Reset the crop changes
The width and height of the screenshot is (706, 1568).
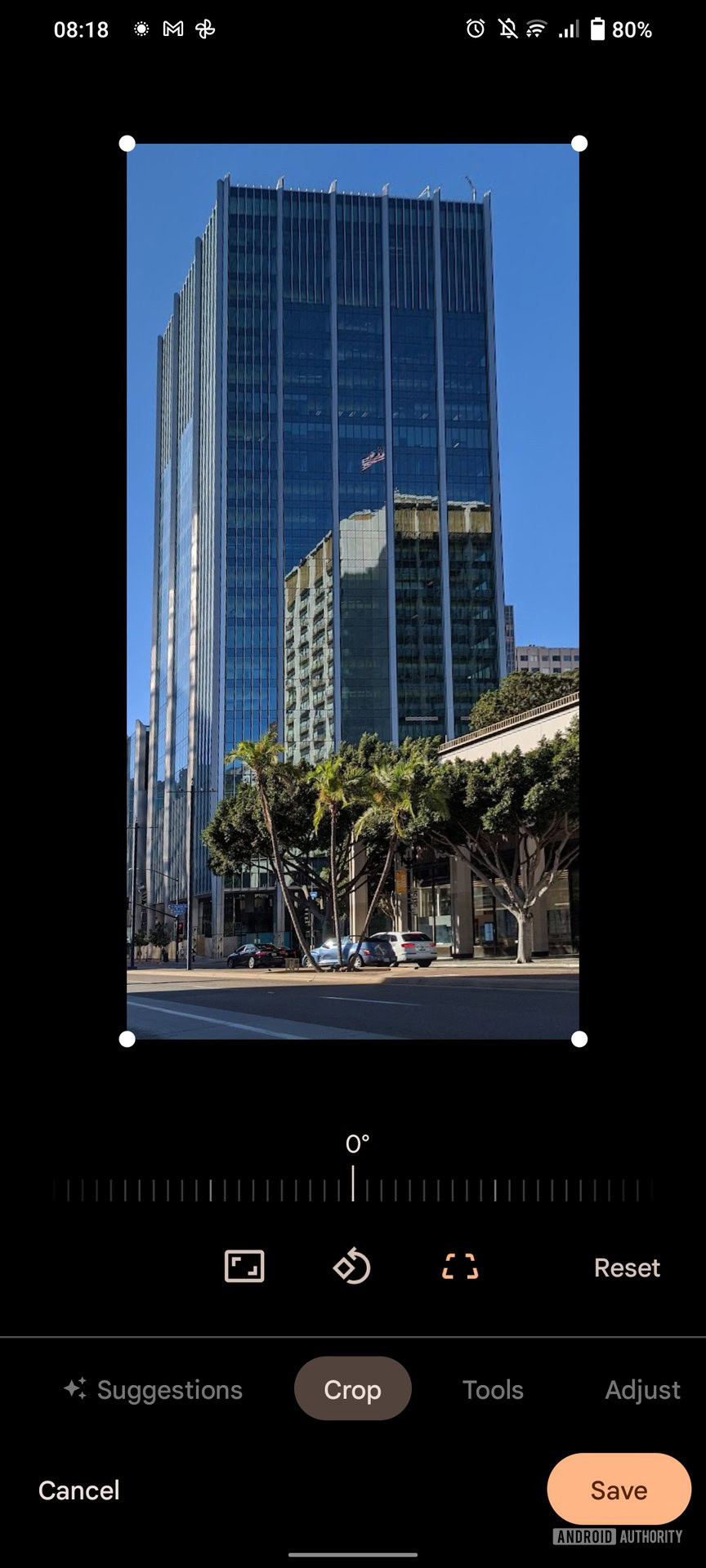point(626,1267)
